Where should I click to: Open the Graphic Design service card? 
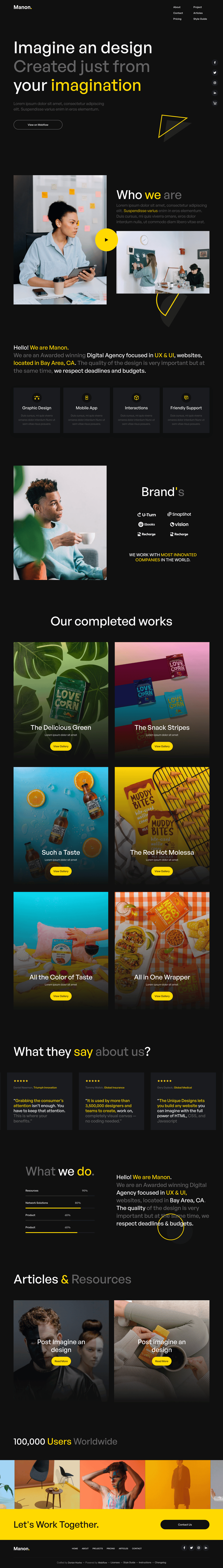[37, 410]
